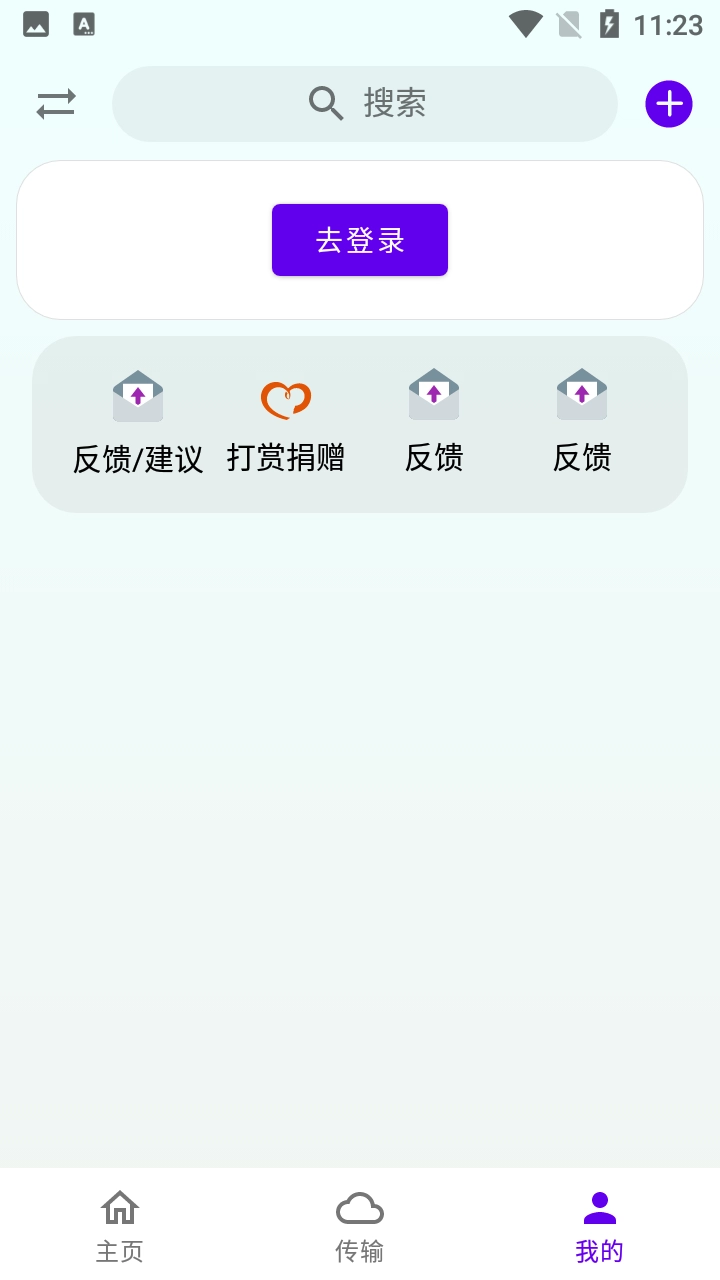This screenshot has width=720, height=1280.
Task: Tap the purple plus button
Action: click(x=668, y=104)
